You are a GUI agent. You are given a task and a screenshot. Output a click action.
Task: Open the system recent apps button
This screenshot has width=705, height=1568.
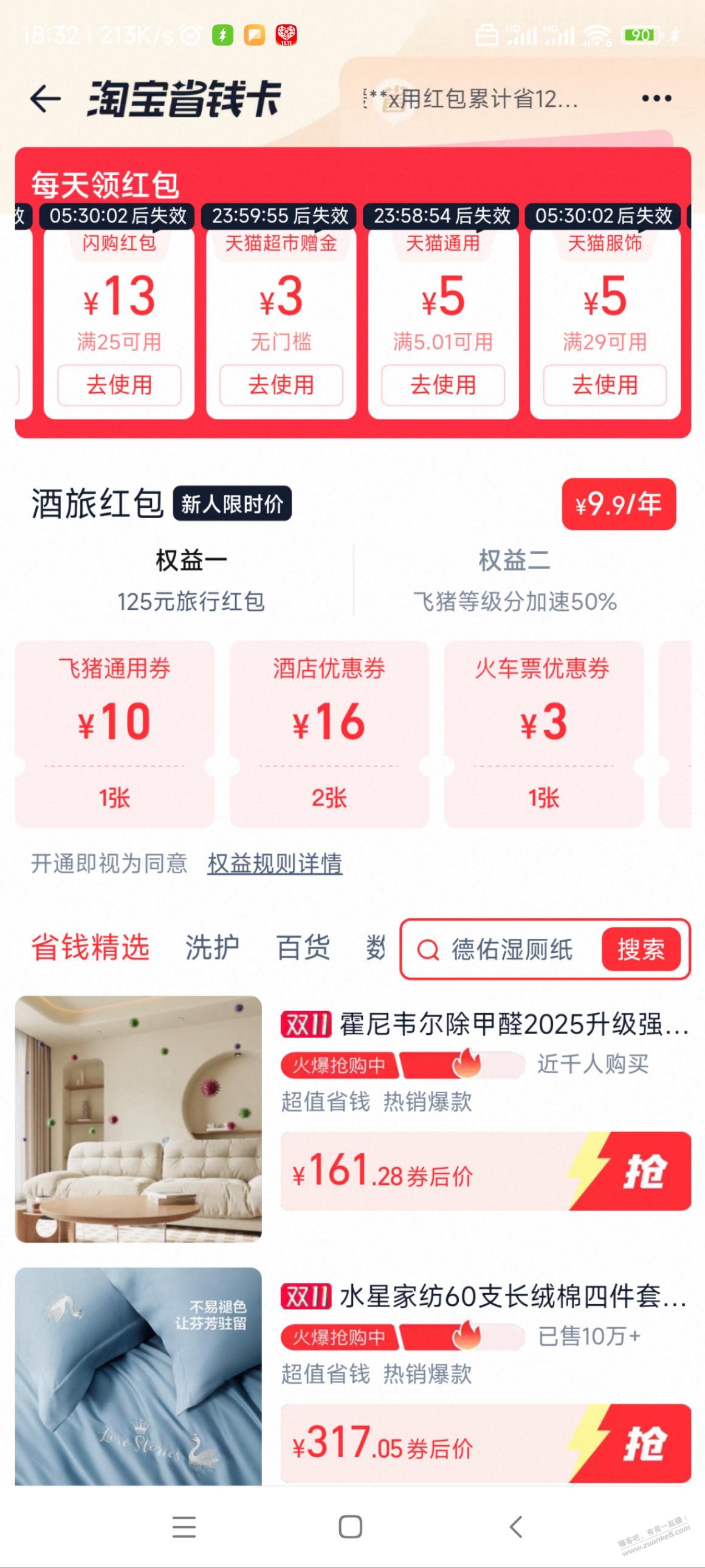184,1527
